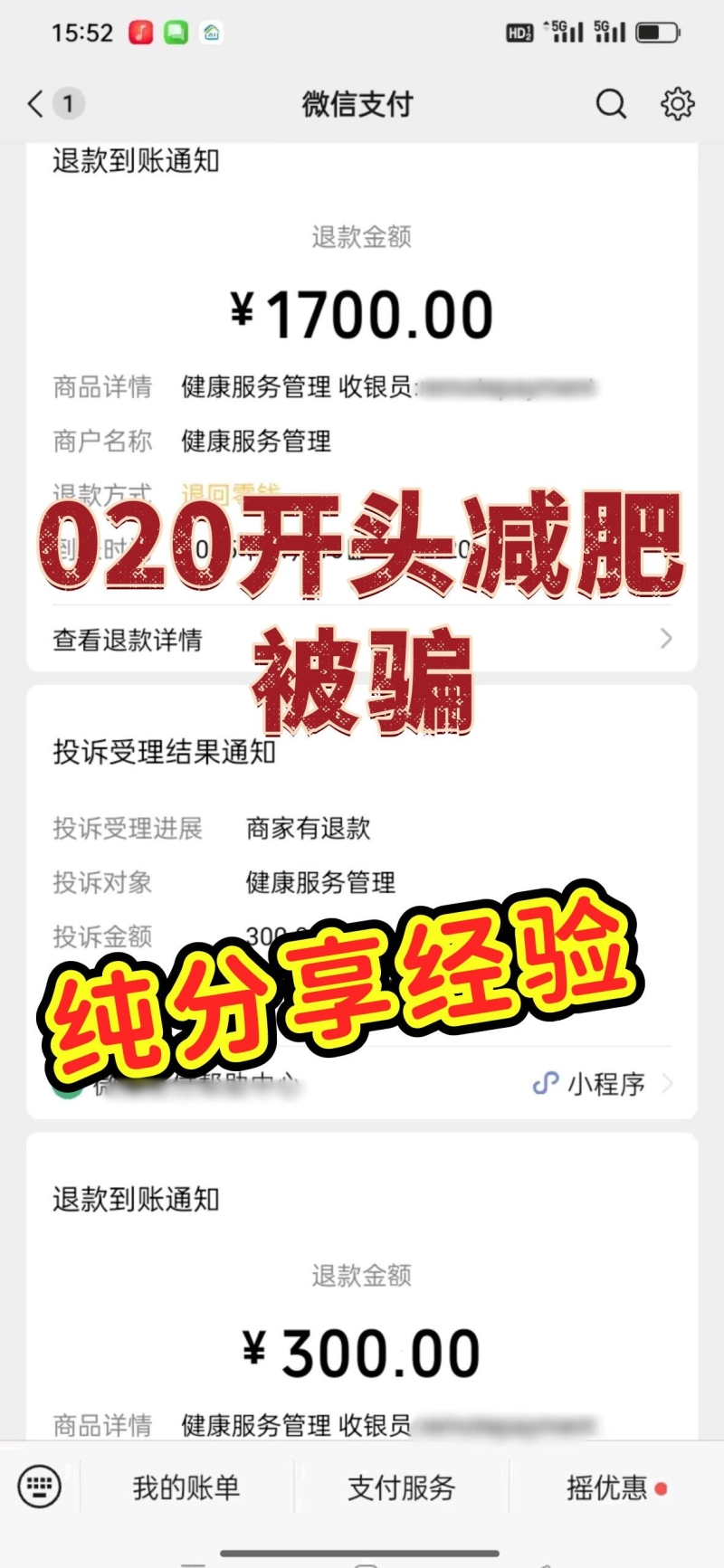Switch to keyboard input icon
This screenshot has height=1568, width=724.
40,1487
